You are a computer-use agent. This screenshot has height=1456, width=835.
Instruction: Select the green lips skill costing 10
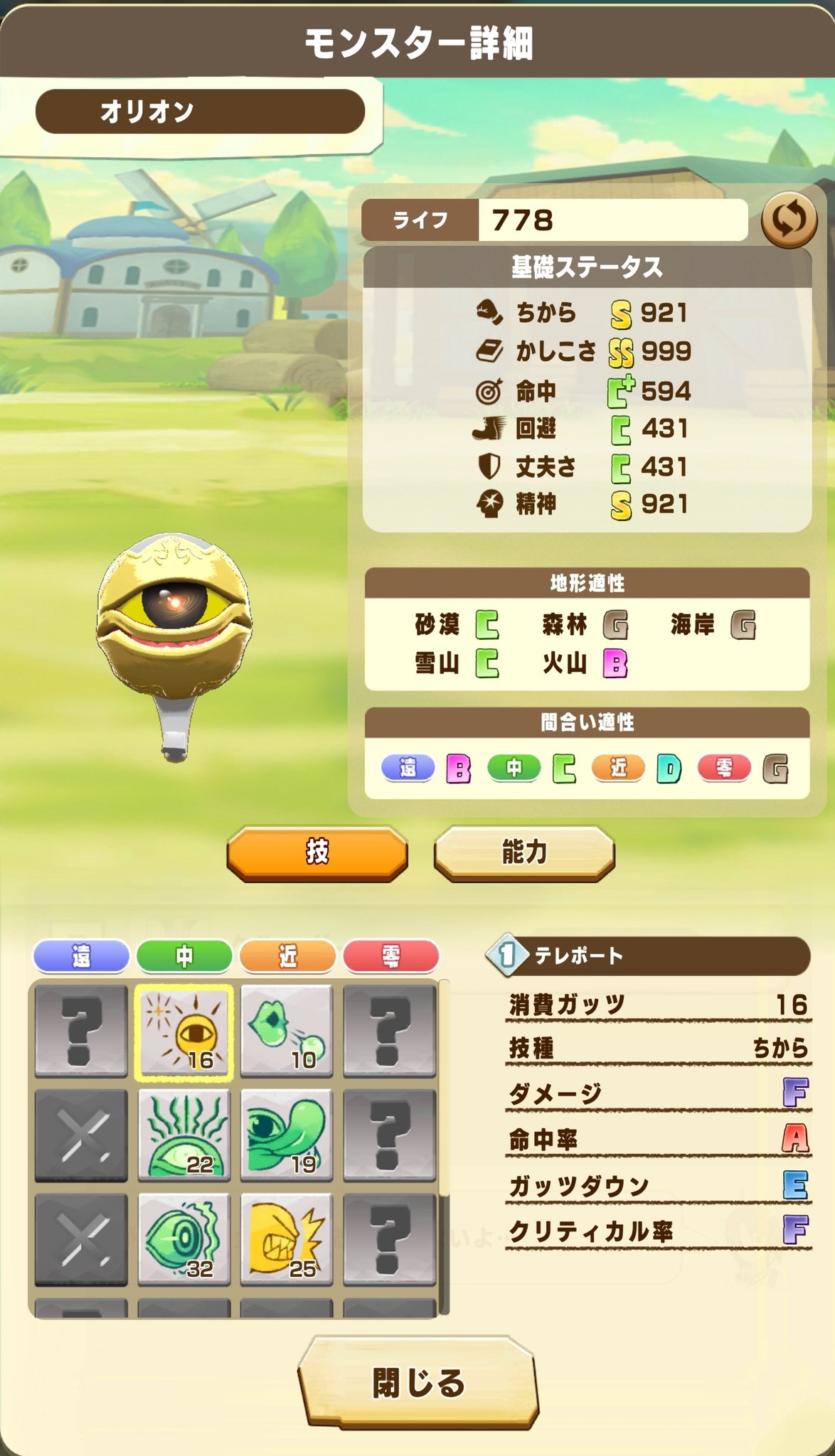pos(287,1031)
